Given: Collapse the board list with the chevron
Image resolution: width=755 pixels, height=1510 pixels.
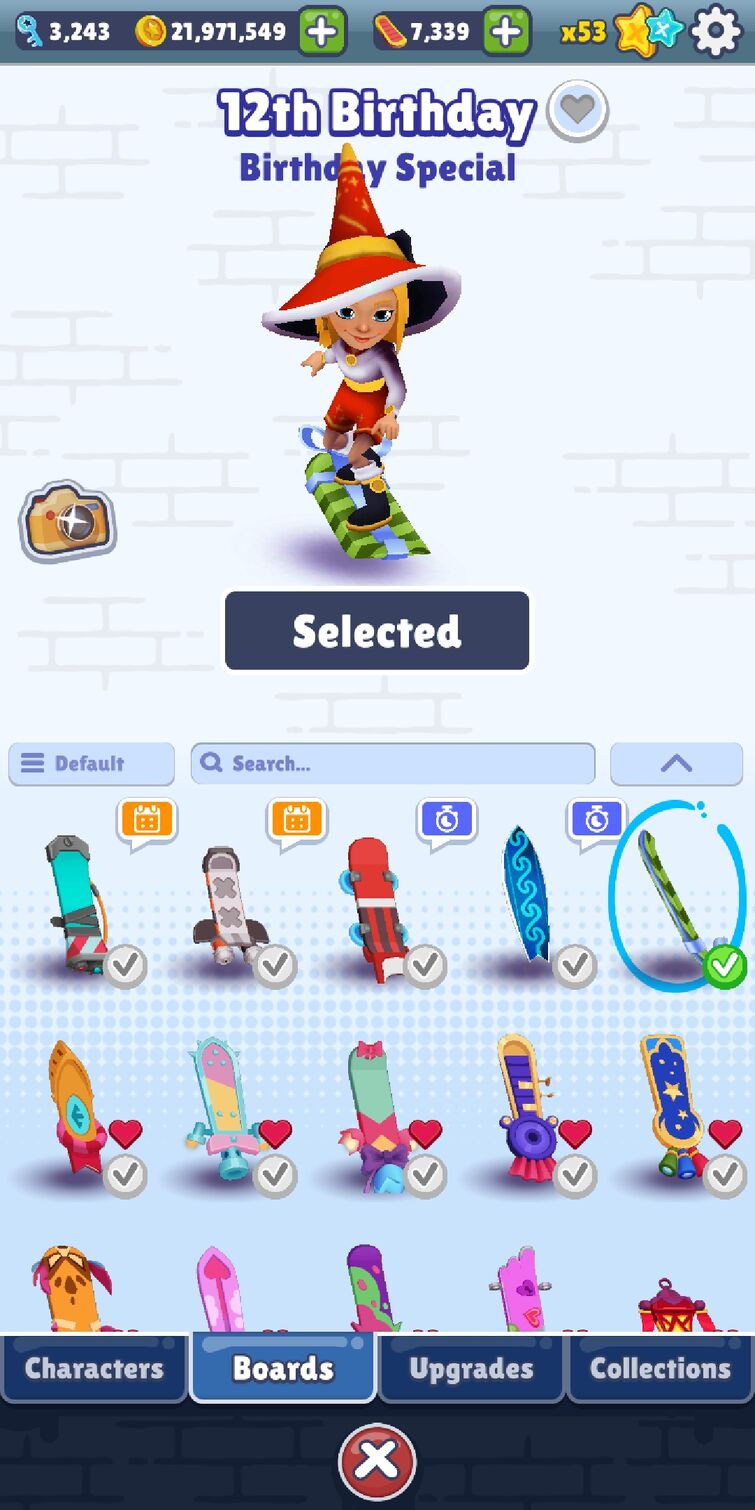Looking at the screenshot, I should [x=676, y=764].
